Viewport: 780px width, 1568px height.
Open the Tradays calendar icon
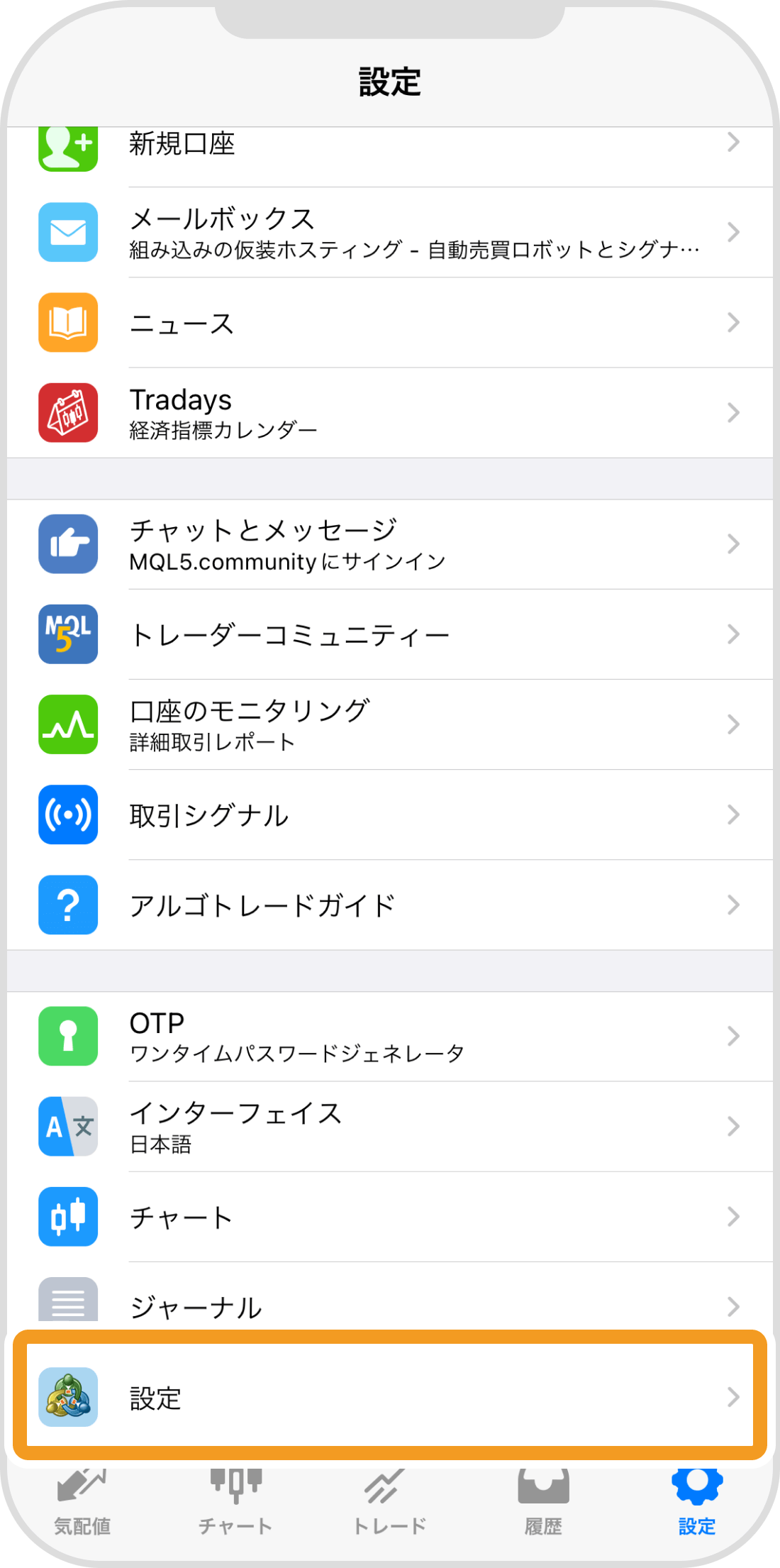(68, 412)
